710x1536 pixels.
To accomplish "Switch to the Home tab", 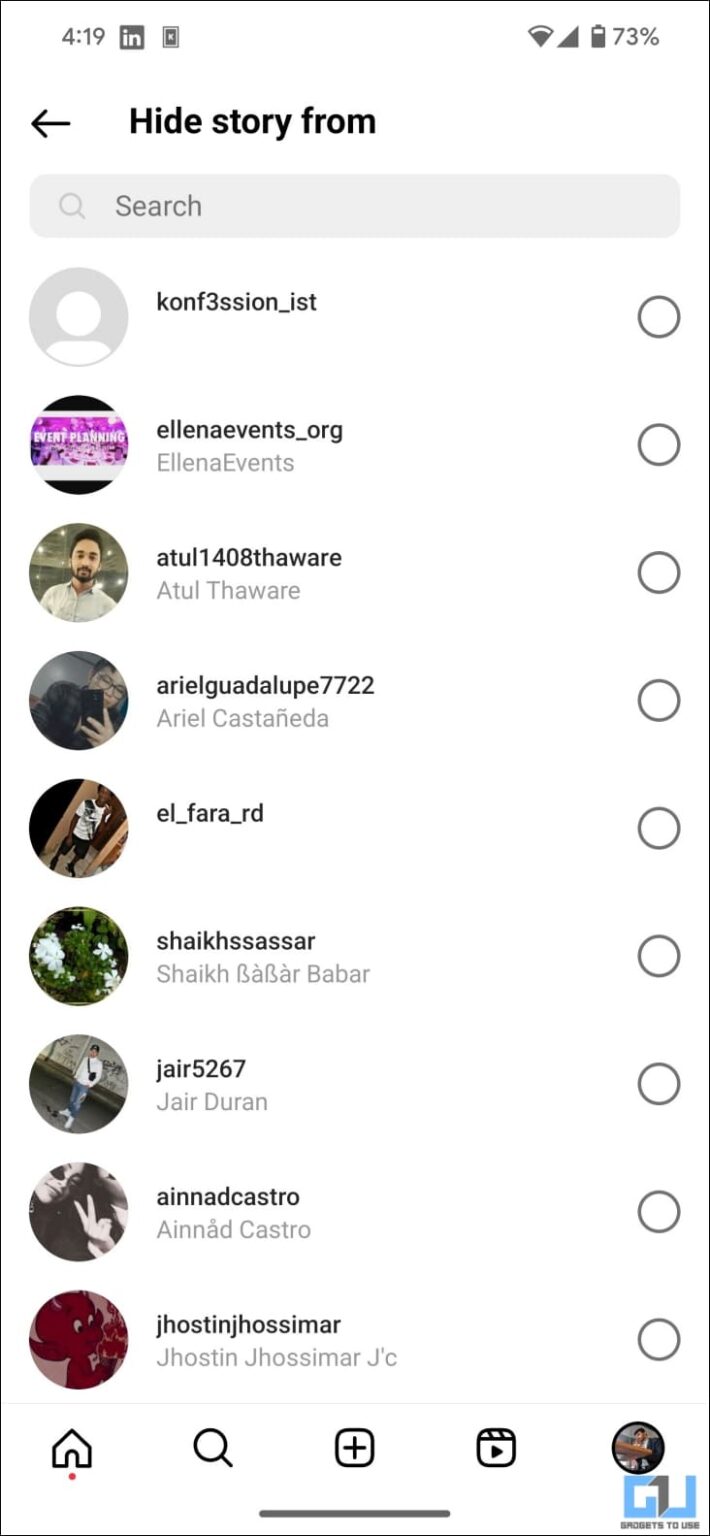I will coord(72,1447).
